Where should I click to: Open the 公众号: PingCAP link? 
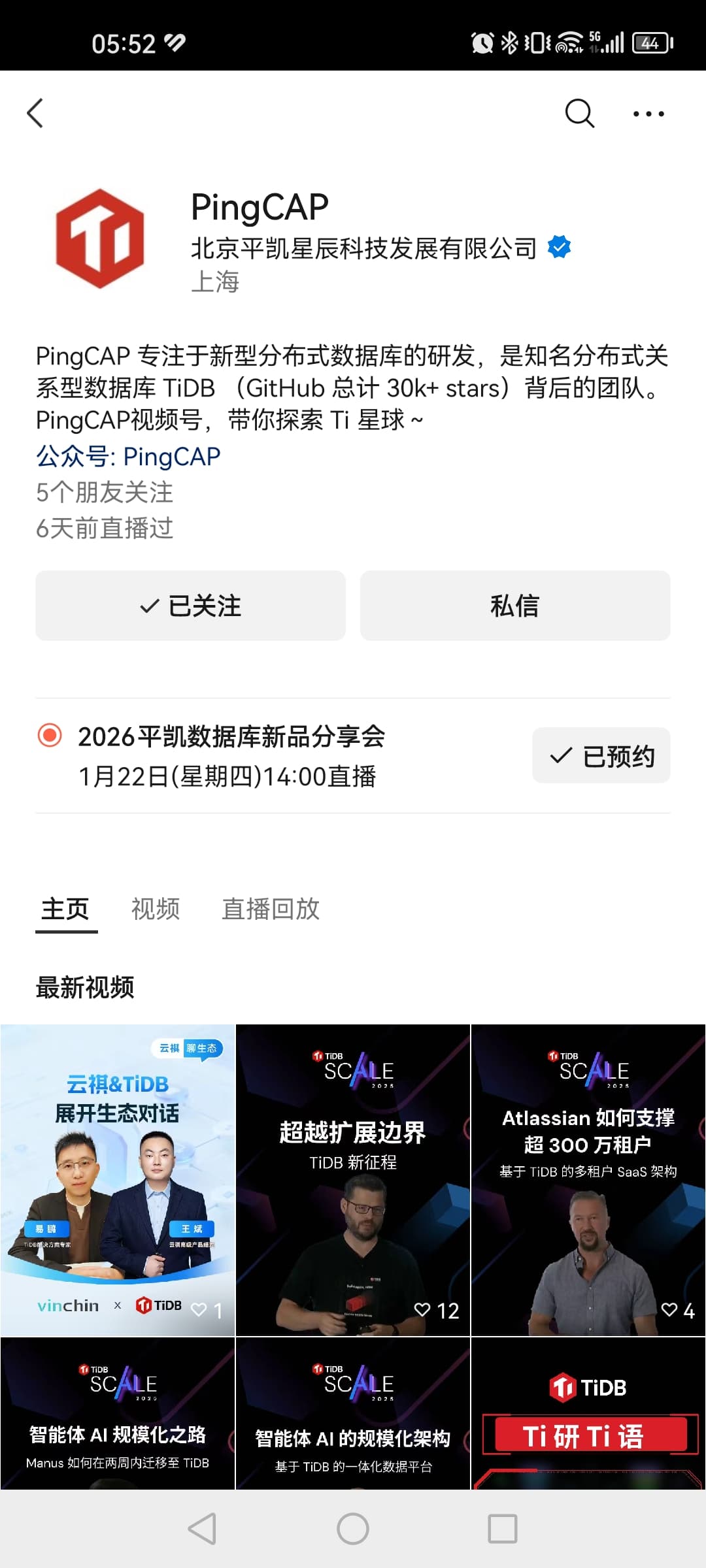(x=128, y=456)
